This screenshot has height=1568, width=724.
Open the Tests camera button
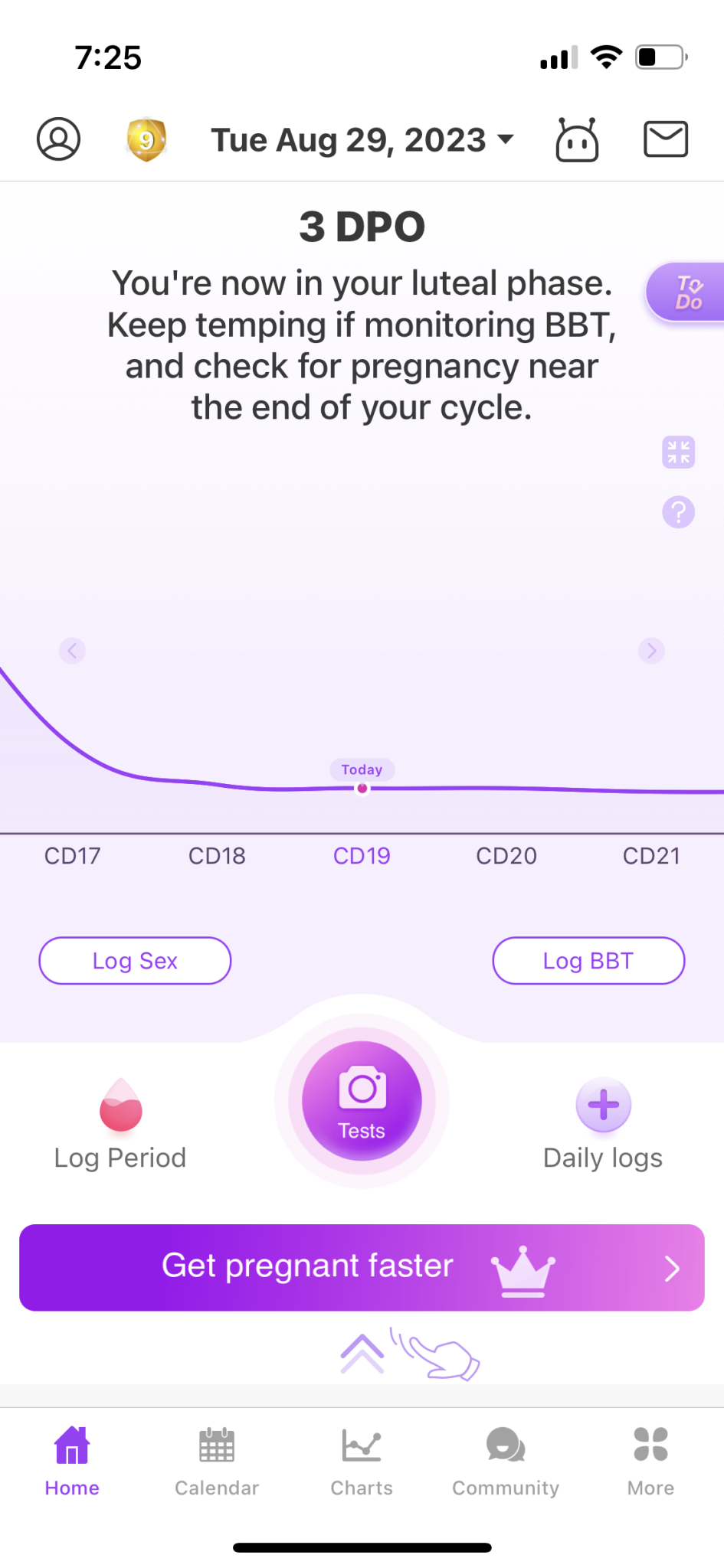click(x=362, y=1101)
